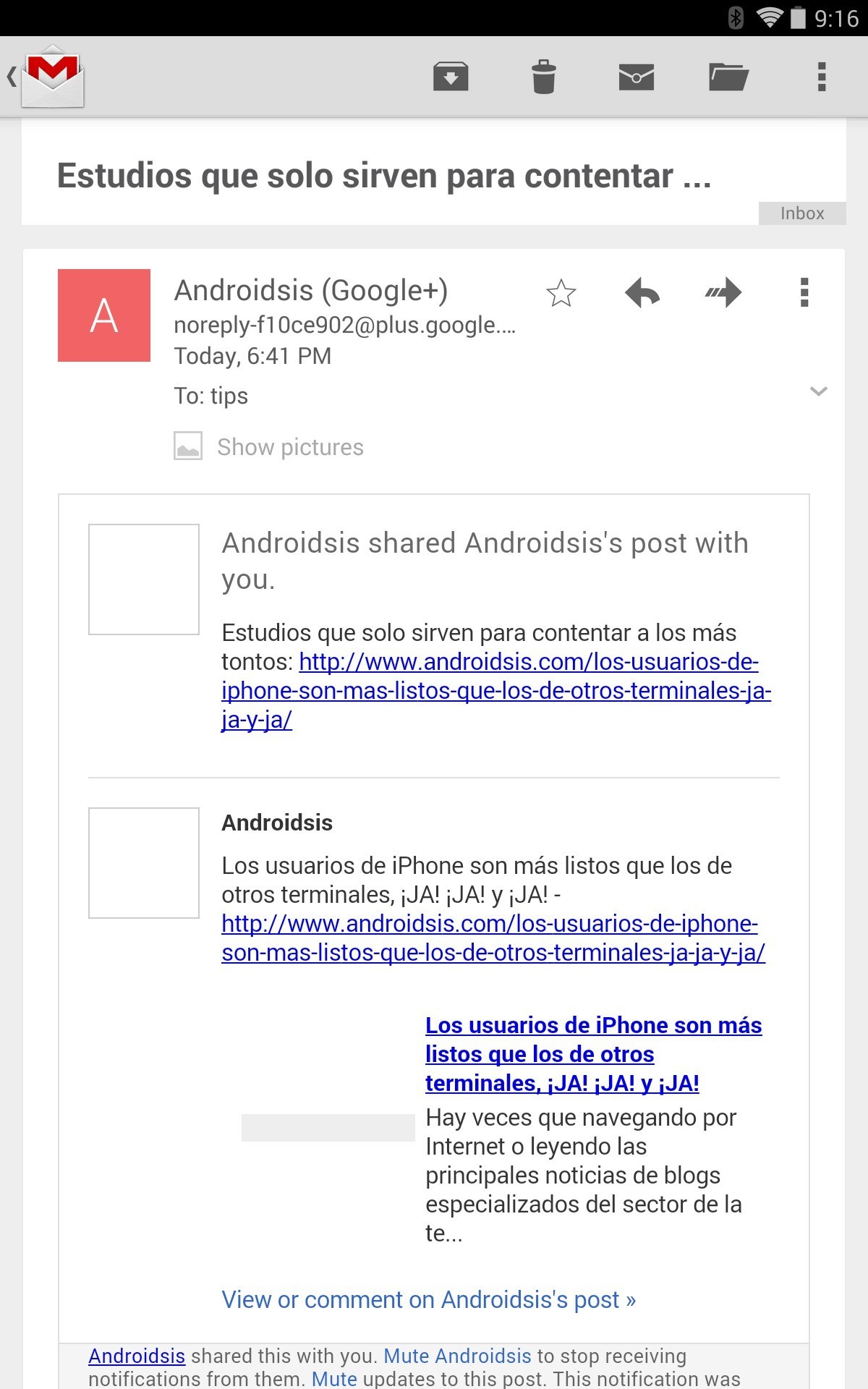Star the Androidsis message
Viewport: 868px width, 1389px height.
(561, 293)
